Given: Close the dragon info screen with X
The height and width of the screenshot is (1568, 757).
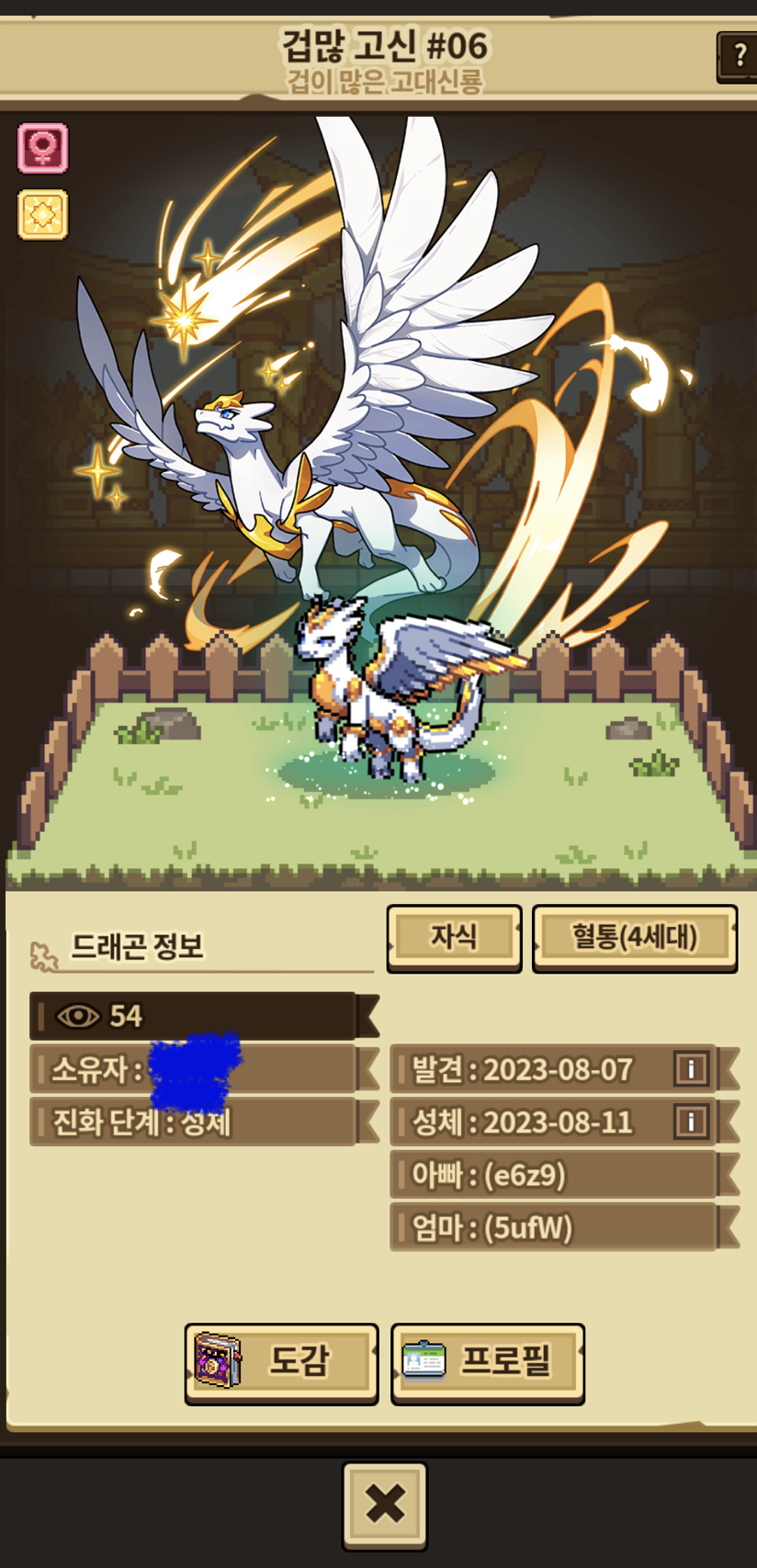Looking at the screenshot, I should [x=385, y=1505].
